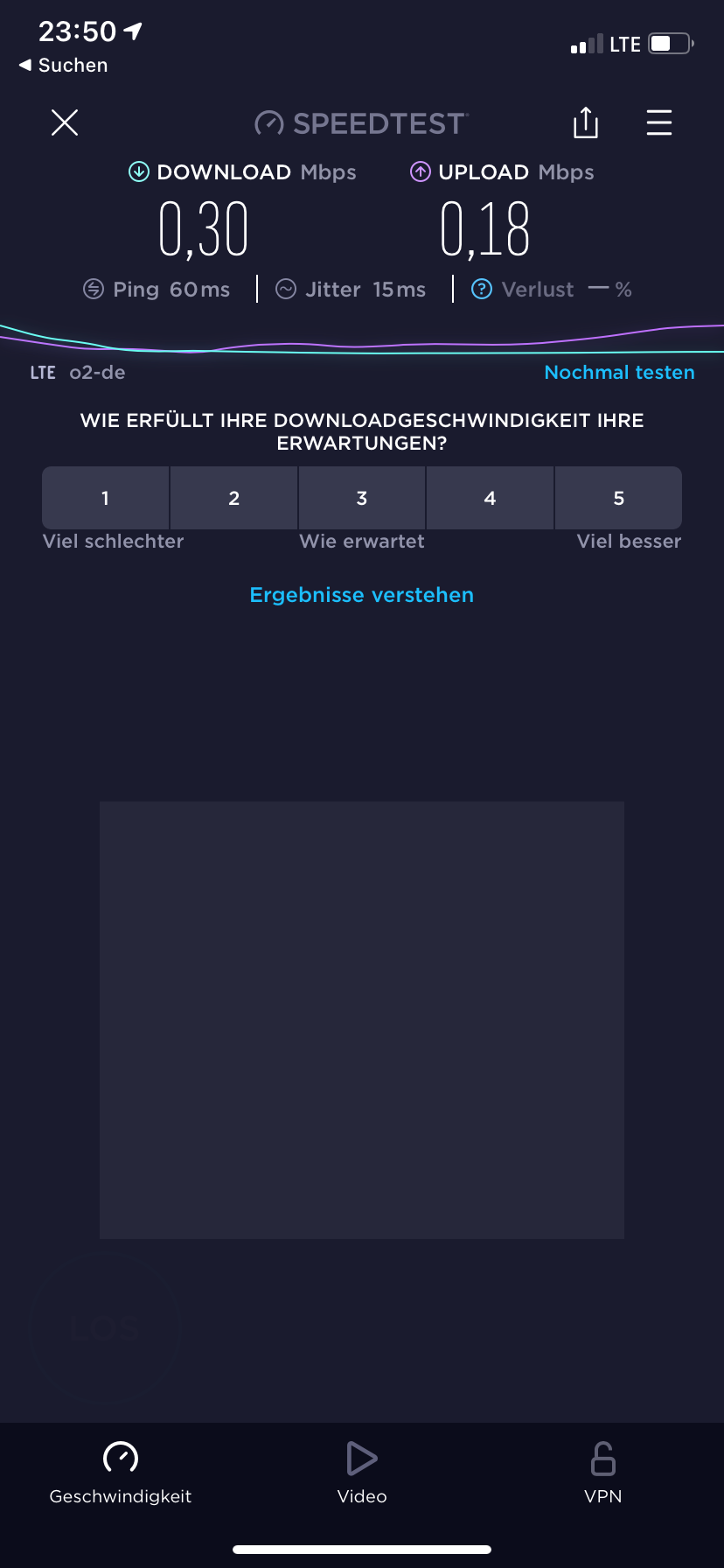Rate download speed as 1

click(x=106, y=498)
